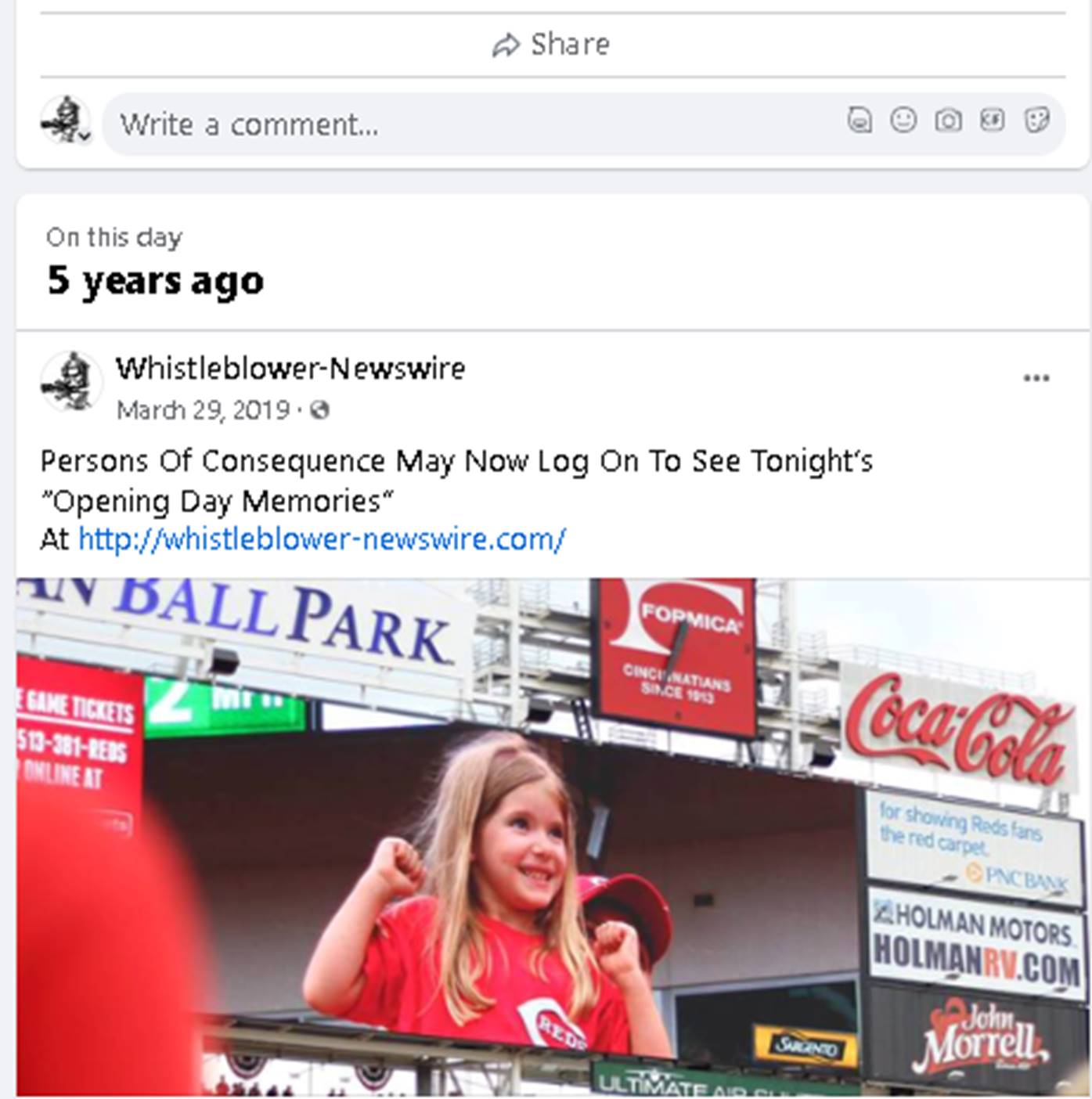Open the post's three-dot options menu
Screen dimensions: 1092x1099
1036,379
